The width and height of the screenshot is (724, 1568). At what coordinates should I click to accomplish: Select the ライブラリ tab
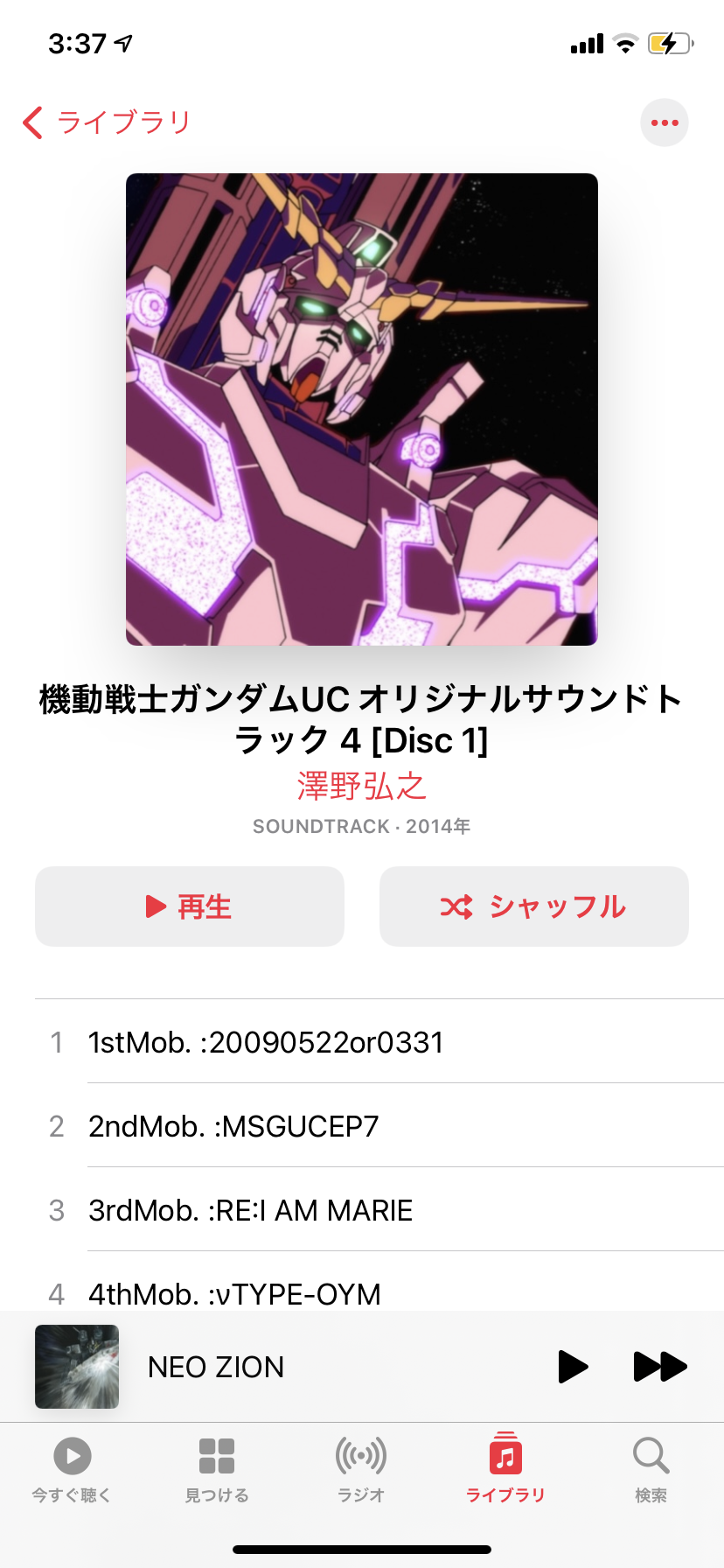pyautogui.click(x=505, y=1470)
